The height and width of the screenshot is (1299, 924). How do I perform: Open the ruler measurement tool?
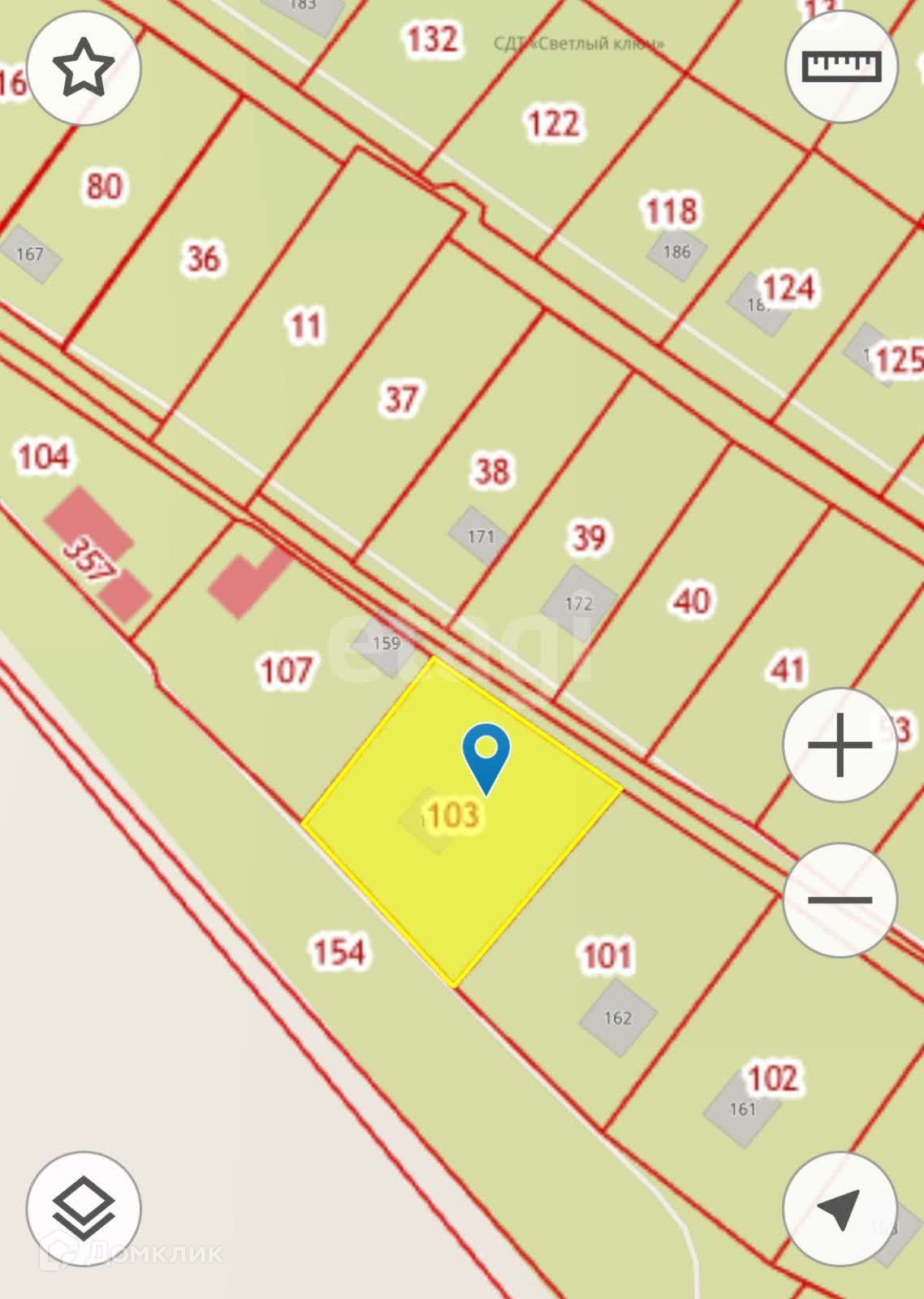[841, 66]
